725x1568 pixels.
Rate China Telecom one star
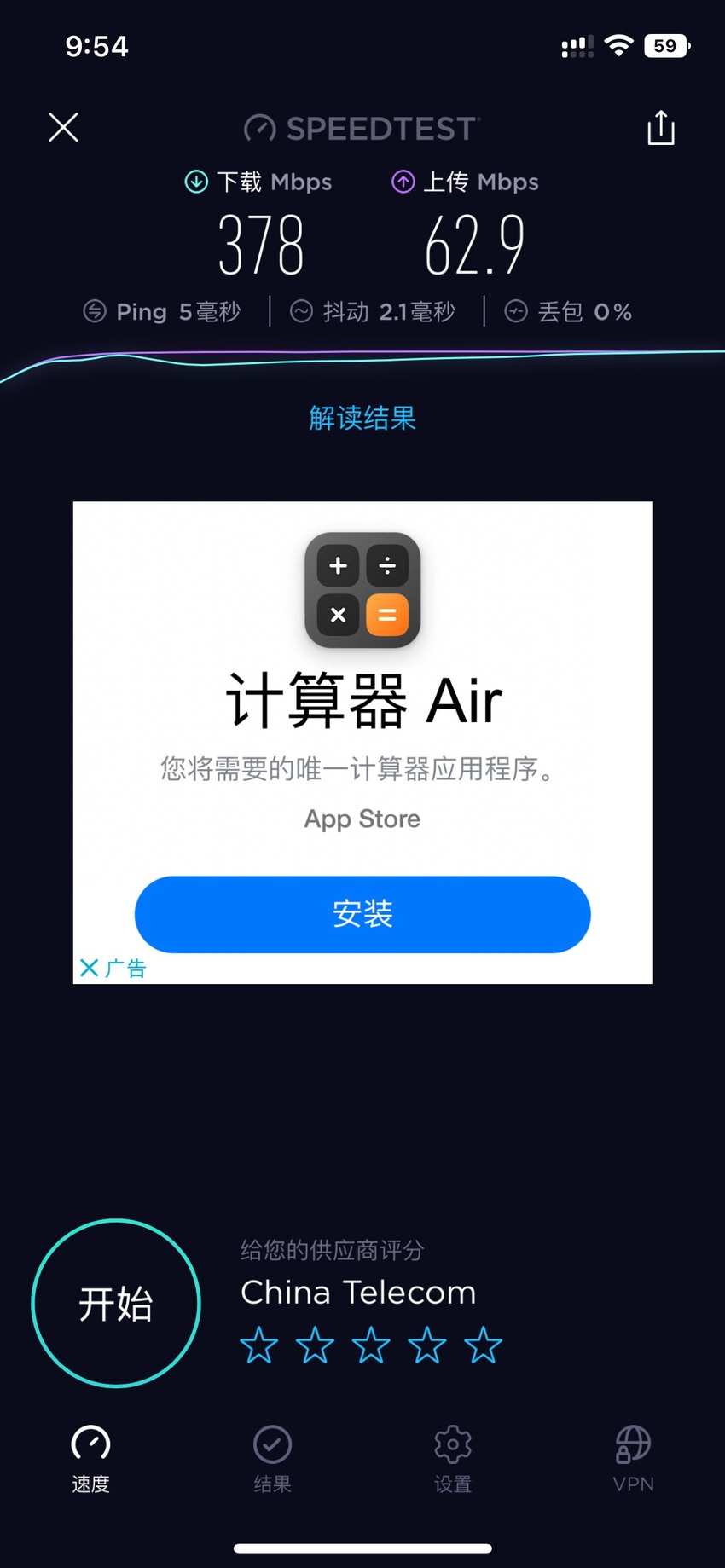[258, 1345]
